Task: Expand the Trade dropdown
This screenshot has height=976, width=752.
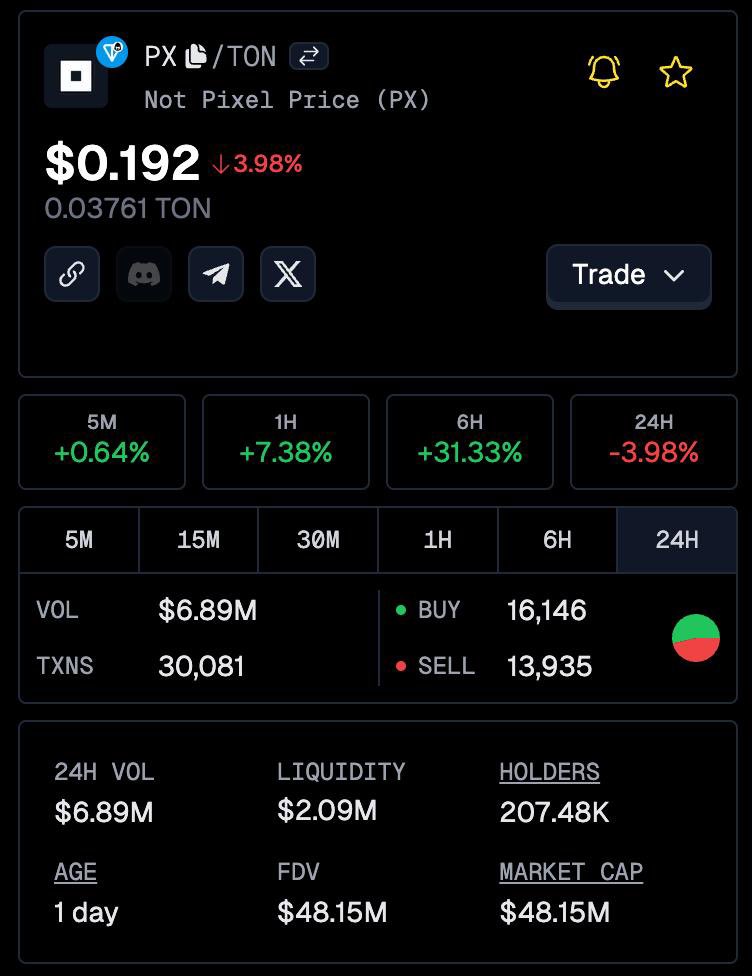Action: pos(628,275)
